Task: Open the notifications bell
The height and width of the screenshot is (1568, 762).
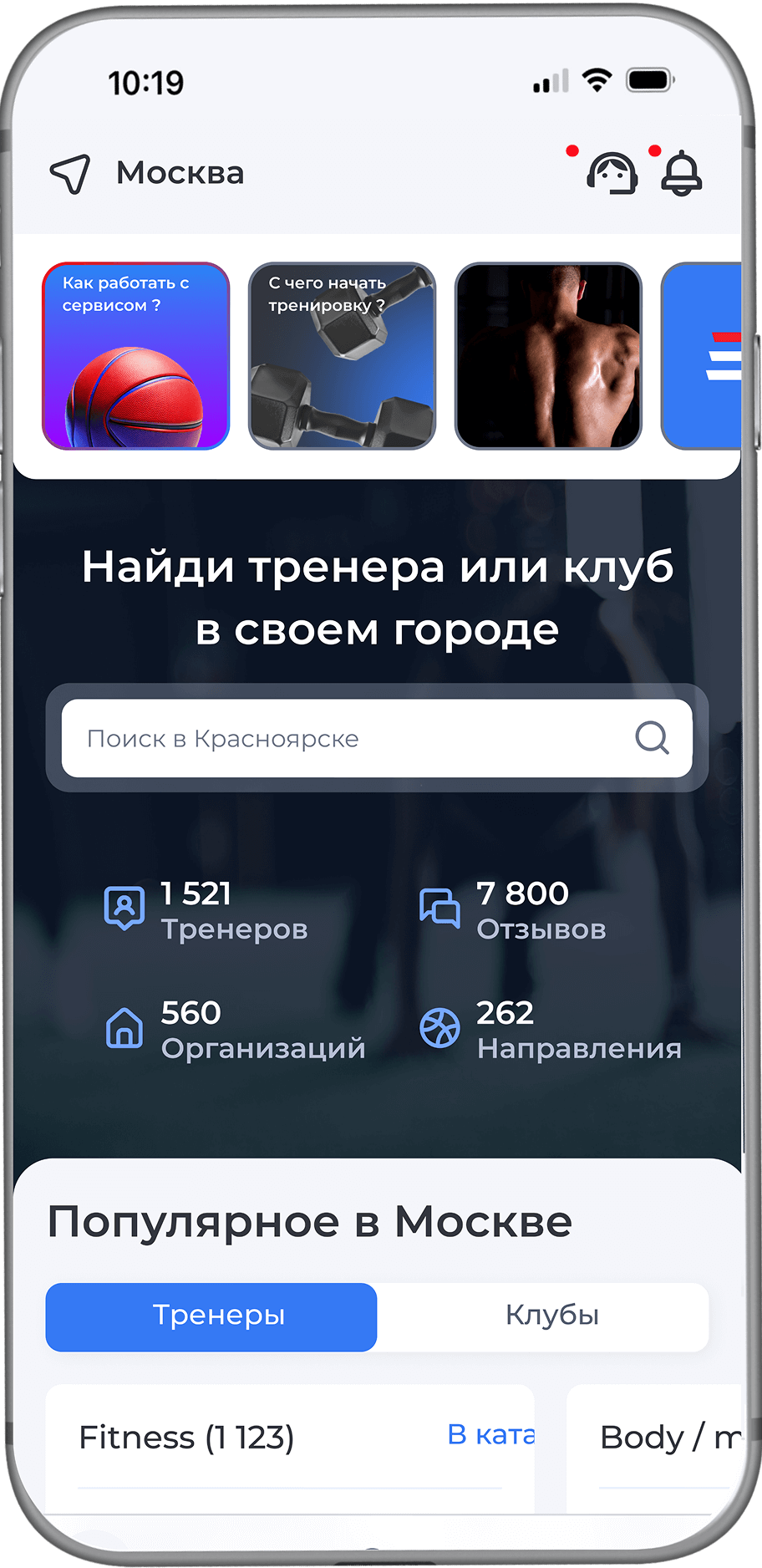Action: [681, 174]
